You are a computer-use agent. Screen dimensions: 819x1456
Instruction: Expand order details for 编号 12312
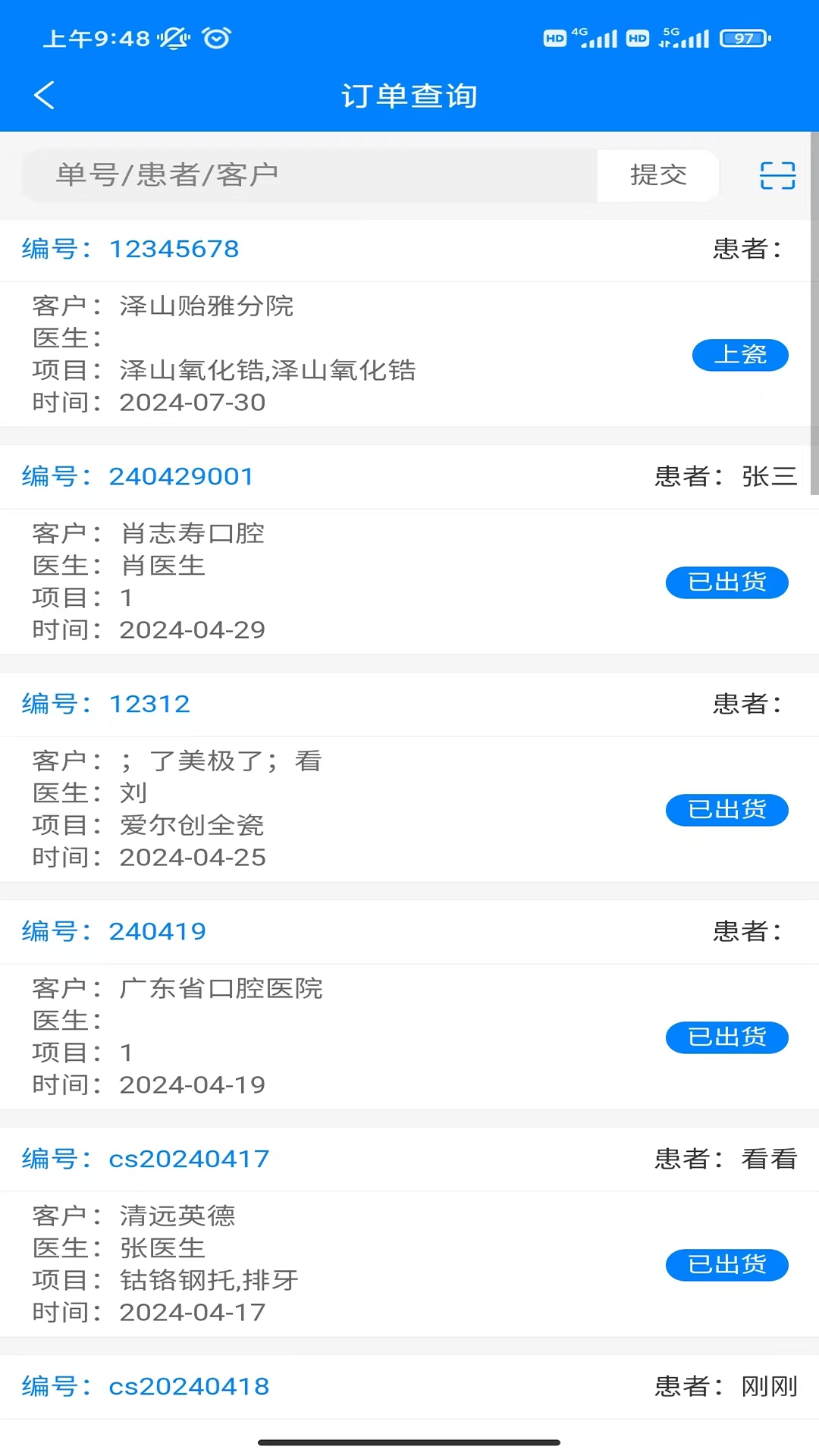pos(150,704)
